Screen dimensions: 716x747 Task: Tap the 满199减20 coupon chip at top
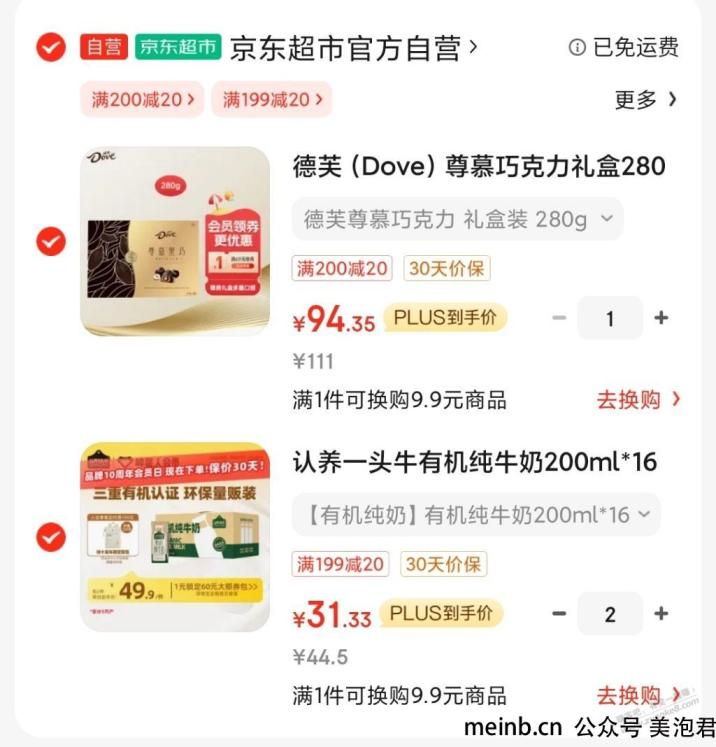272,99
